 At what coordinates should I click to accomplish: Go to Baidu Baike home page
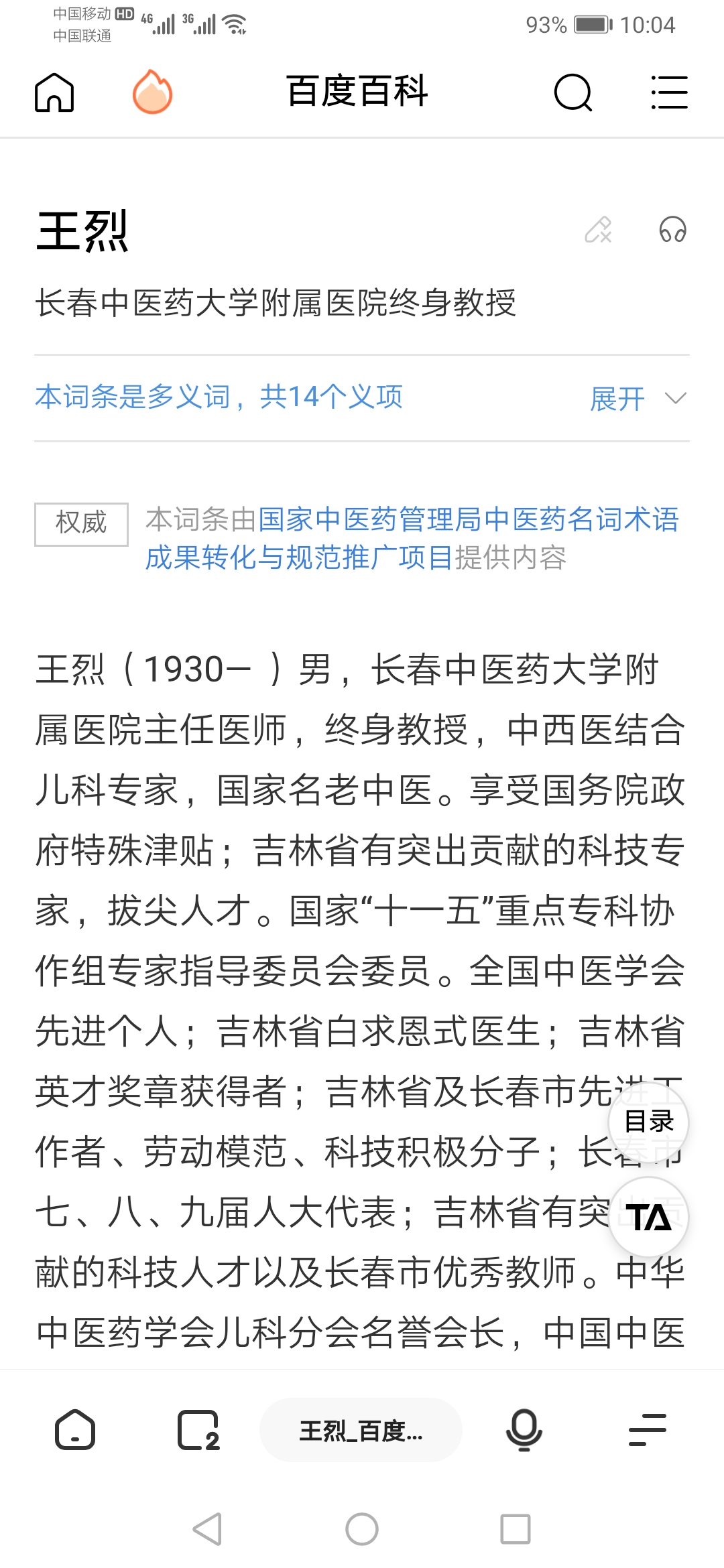click(54, 92)
